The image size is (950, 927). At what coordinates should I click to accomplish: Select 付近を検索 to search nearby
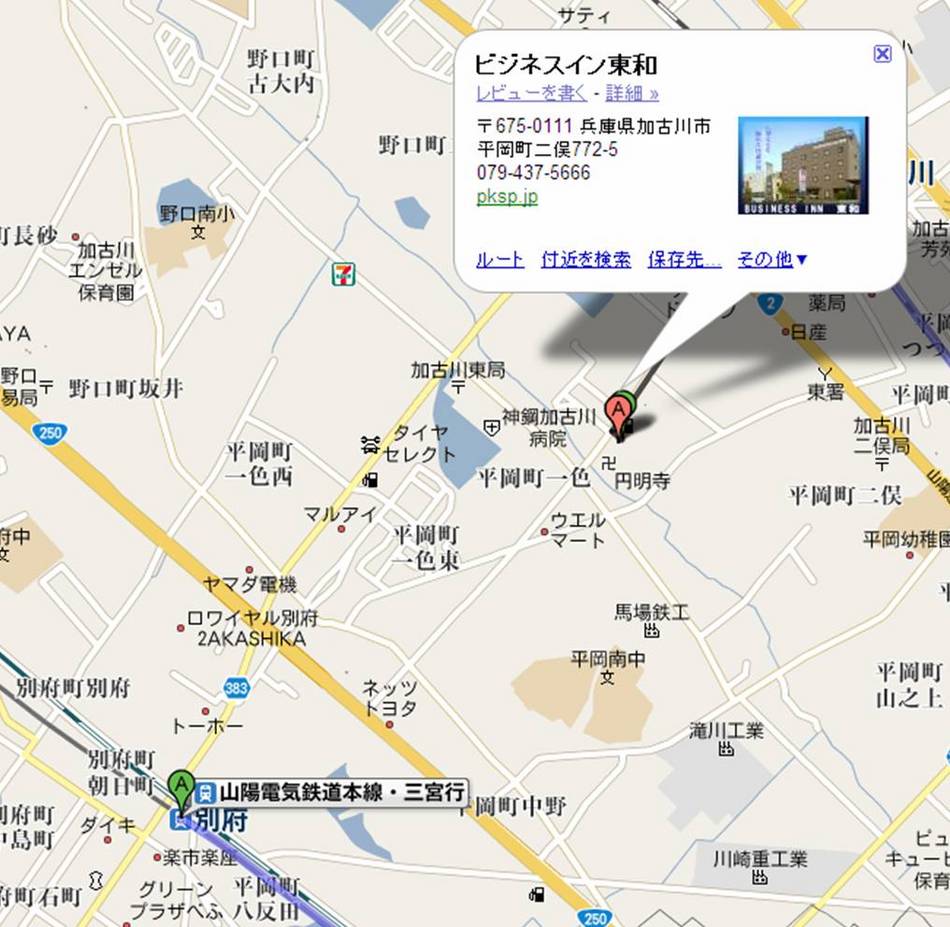tap(585, 259)
